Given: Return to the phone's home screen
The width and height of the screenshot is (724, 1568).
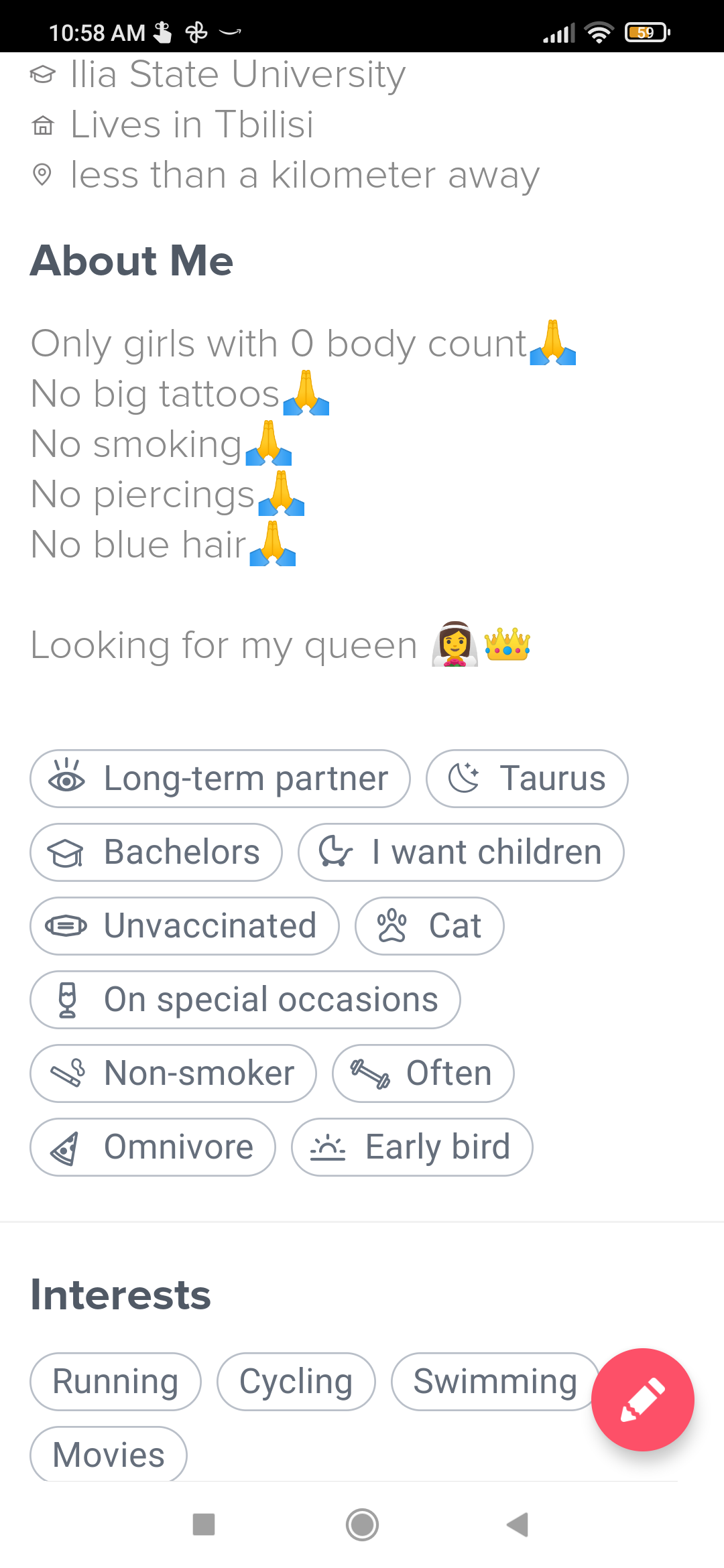Looking at the screenshot, I should coord(362,1524).
